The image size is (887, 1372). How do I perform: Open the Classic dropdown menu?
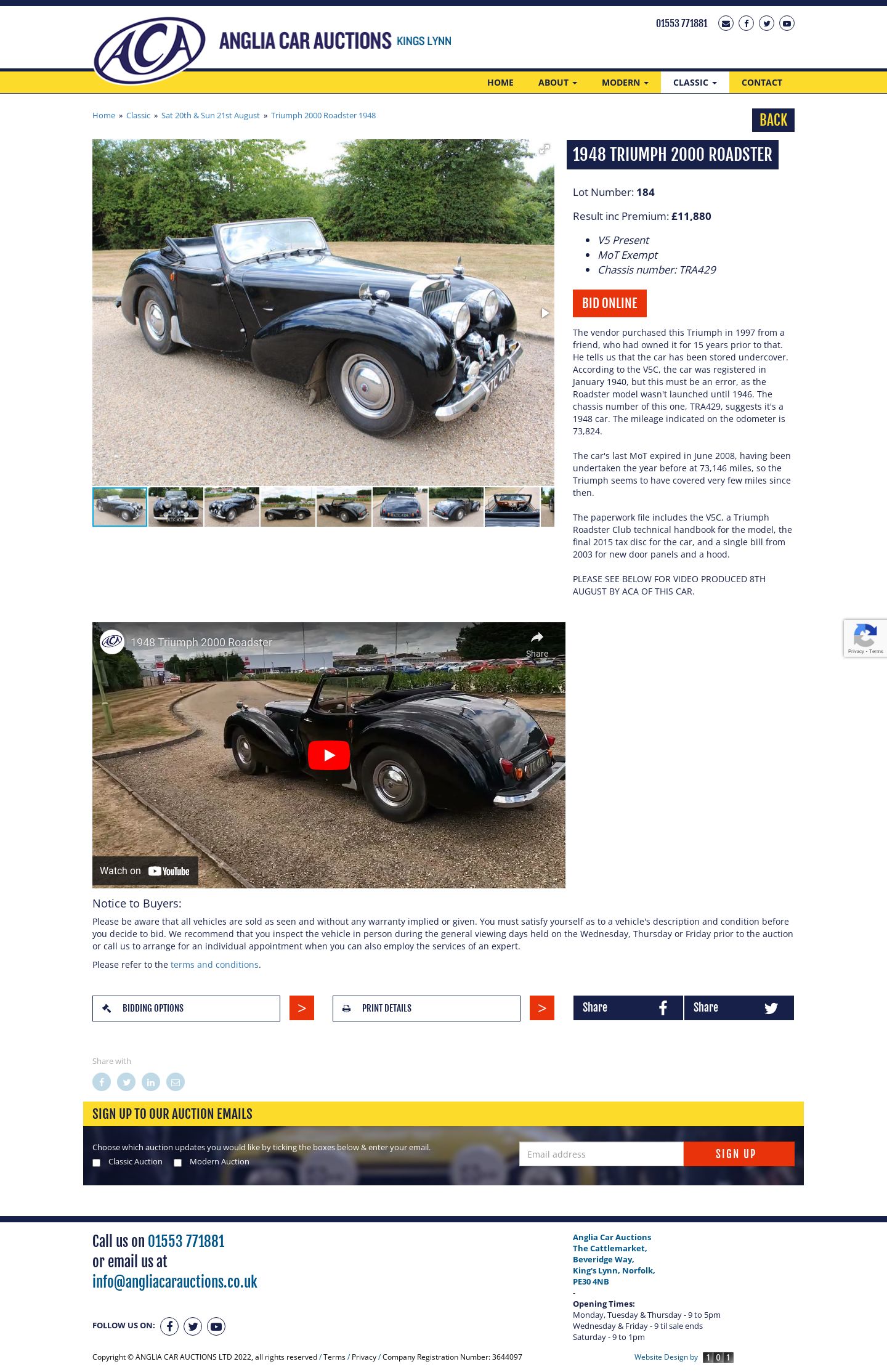tap(694, 83)
